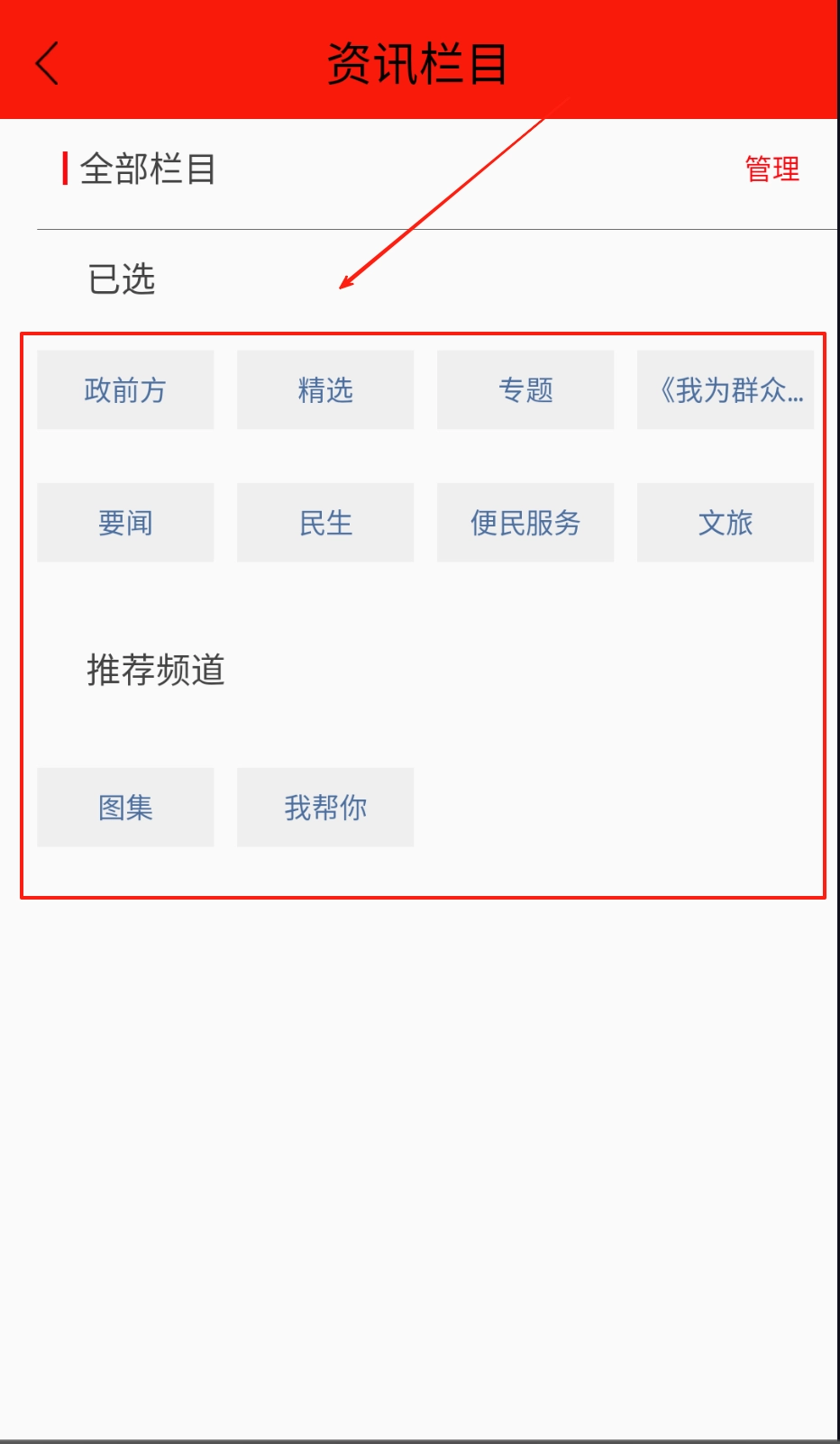Image resolution: width=840 pixels, height=1444 pixels.
Task: Open 管理 to edit columns
Action: [772, 169]
